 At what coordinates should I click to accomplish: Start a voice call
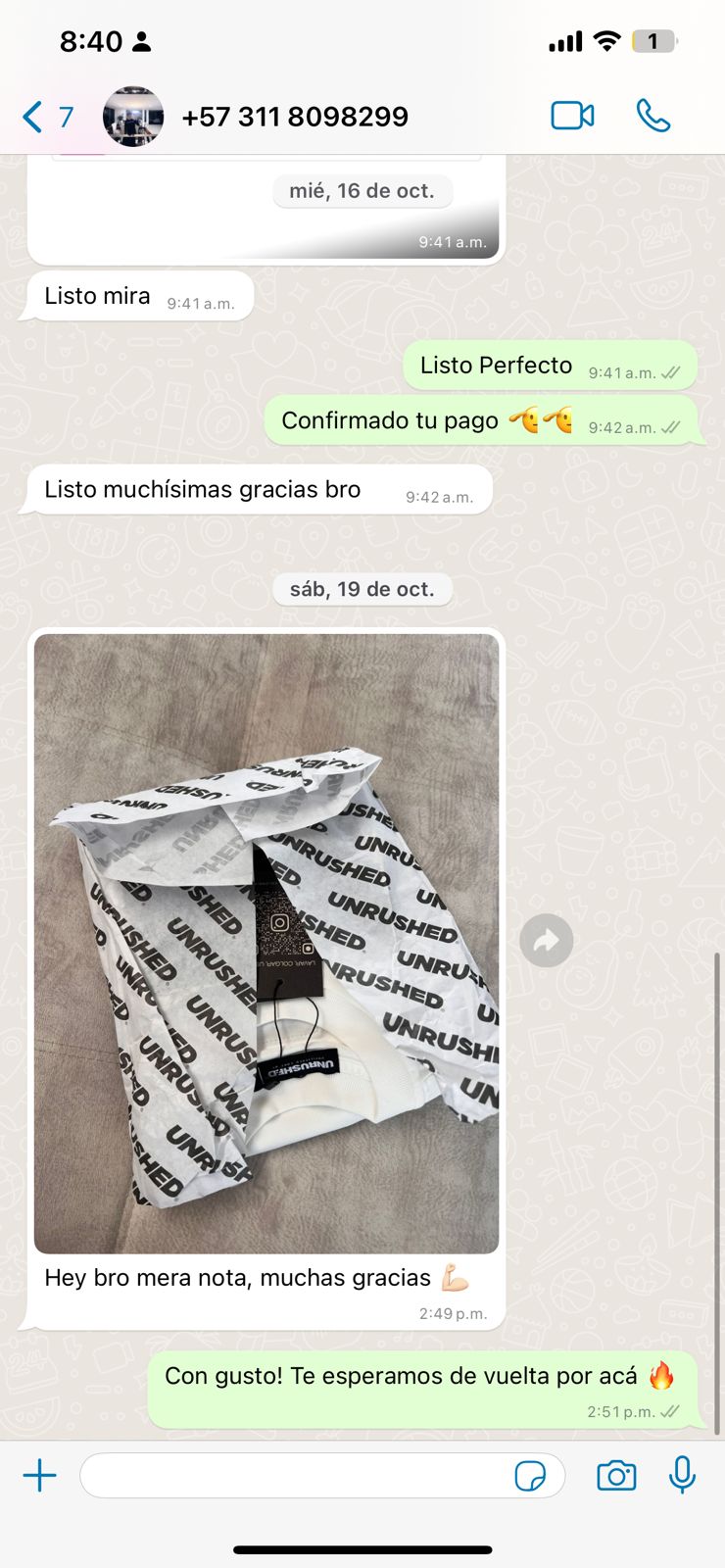click(652, 116)
